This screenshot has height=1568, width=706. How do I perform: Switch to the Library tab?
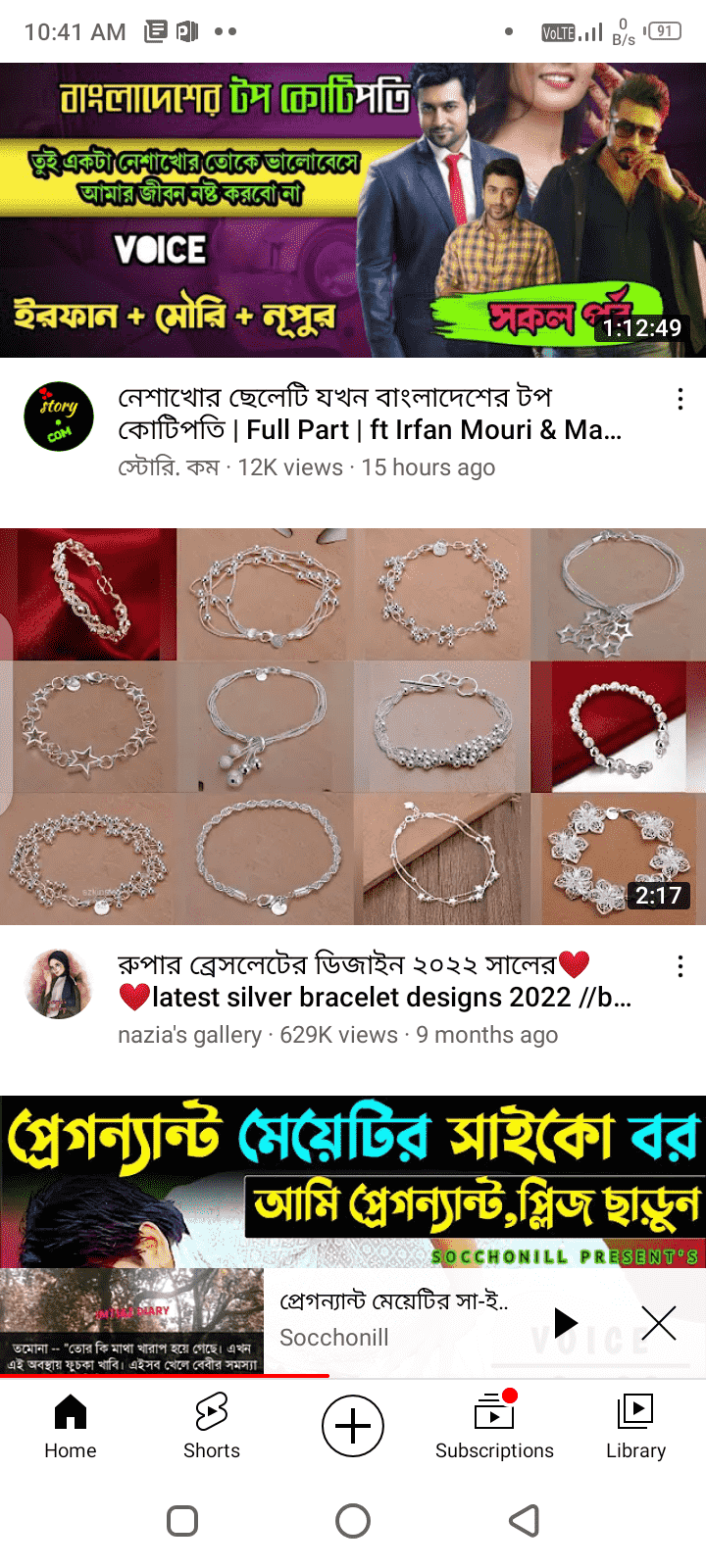coord(635,1426)
